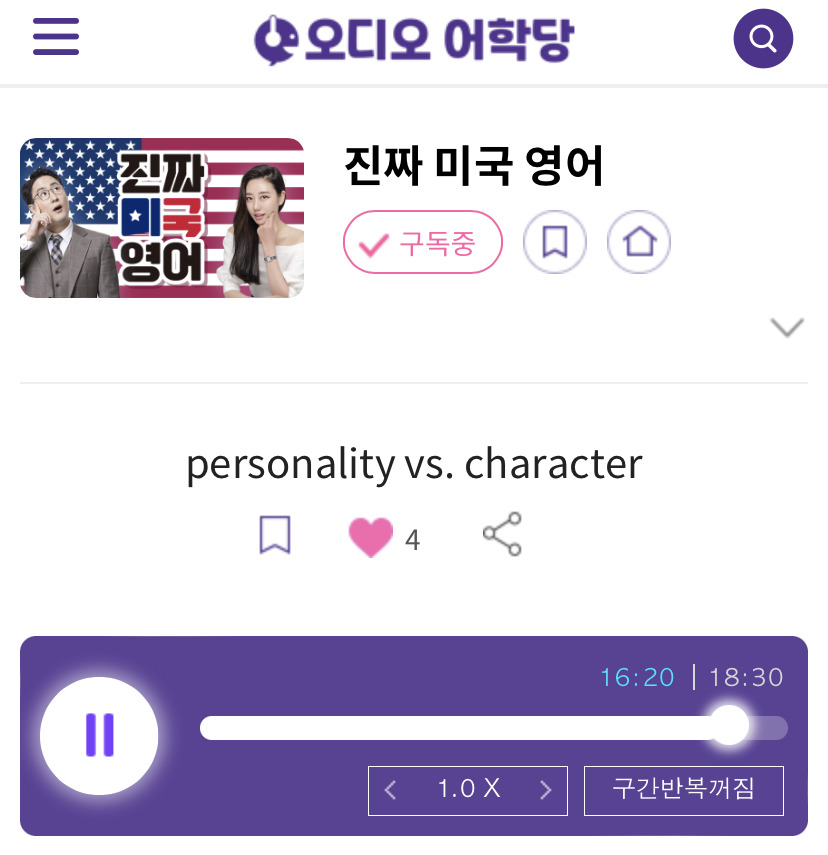Viewport: 828px width, 855px height.
Task: Share the episode using the share icon
Action: (502, 533)
